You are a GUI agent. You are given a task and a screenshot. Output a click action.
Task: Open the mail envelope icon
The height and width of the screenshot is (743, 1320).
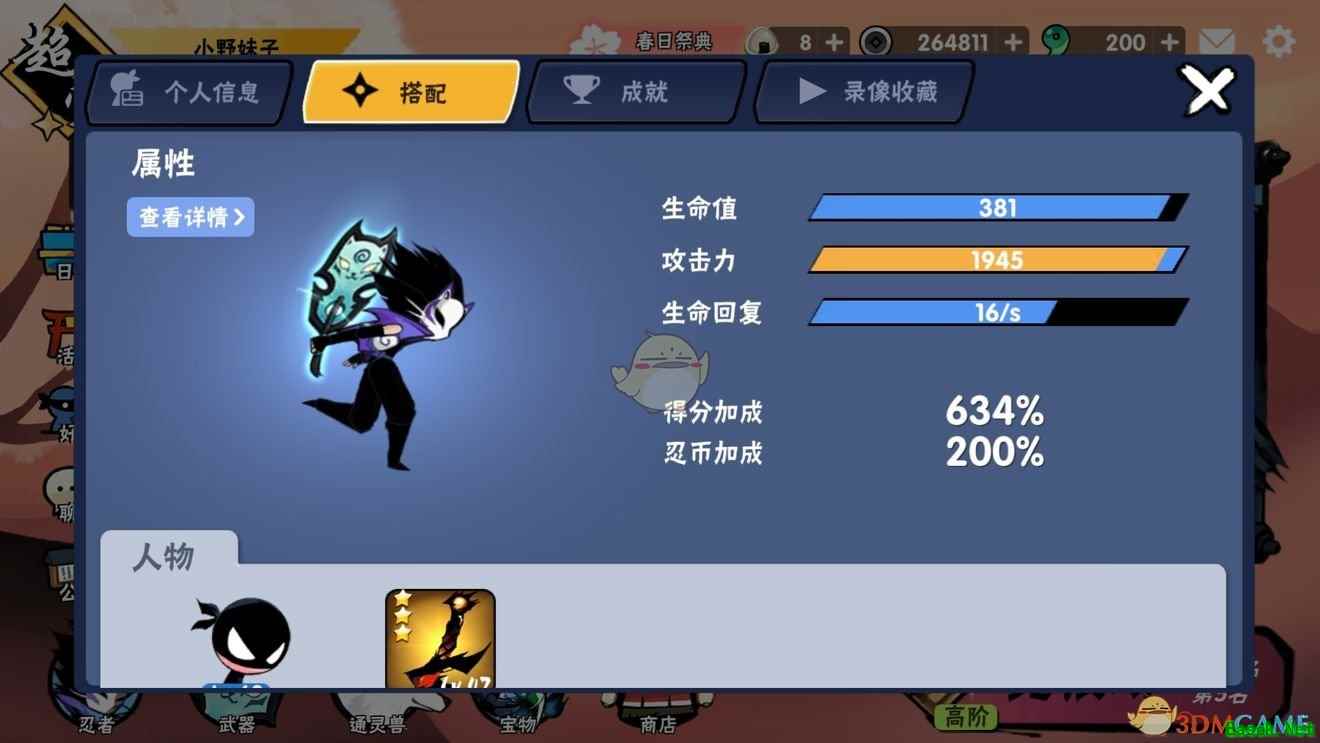point(1217,42)
